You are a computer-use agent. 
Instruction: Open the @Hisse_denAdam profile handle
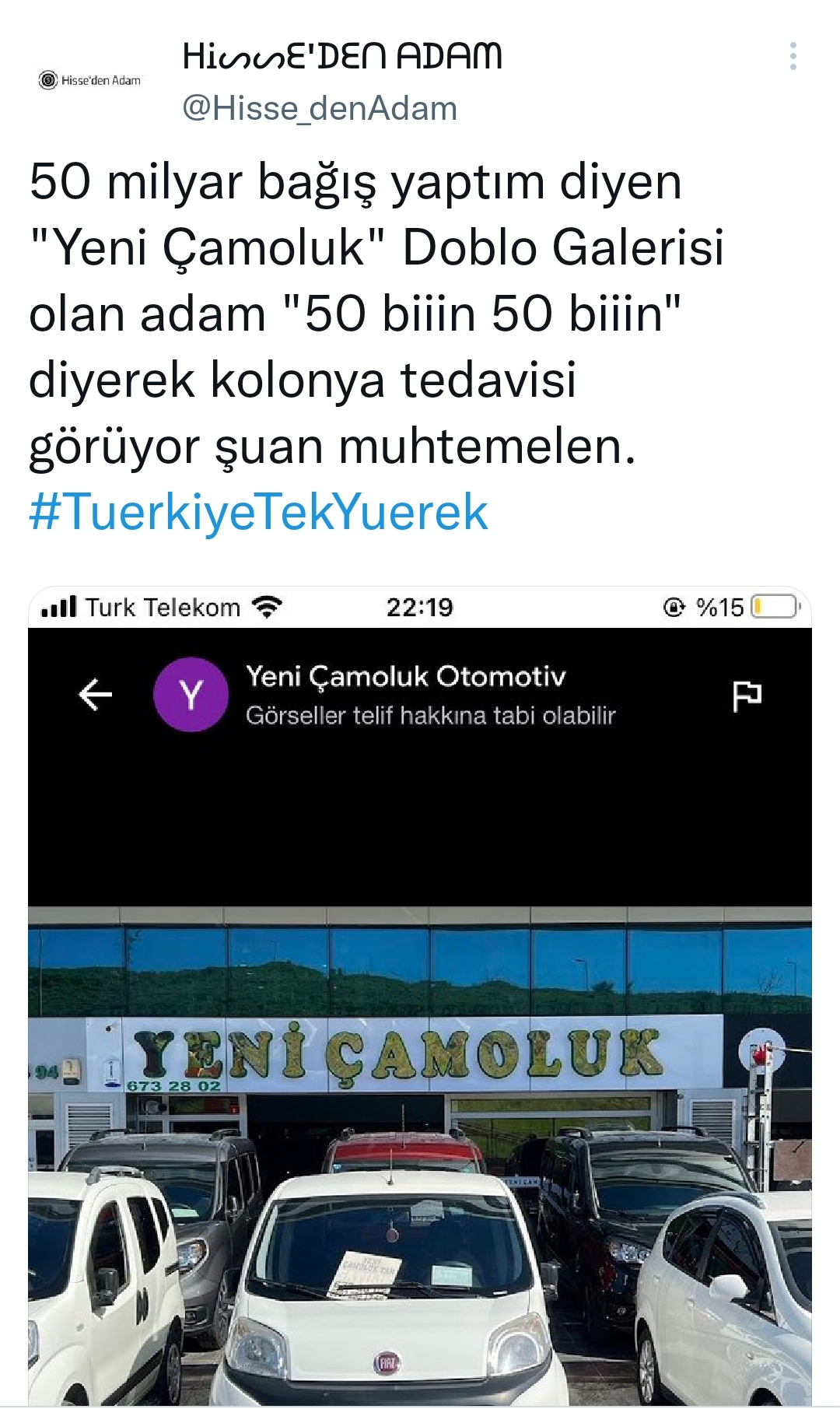[x=320, y=109]
